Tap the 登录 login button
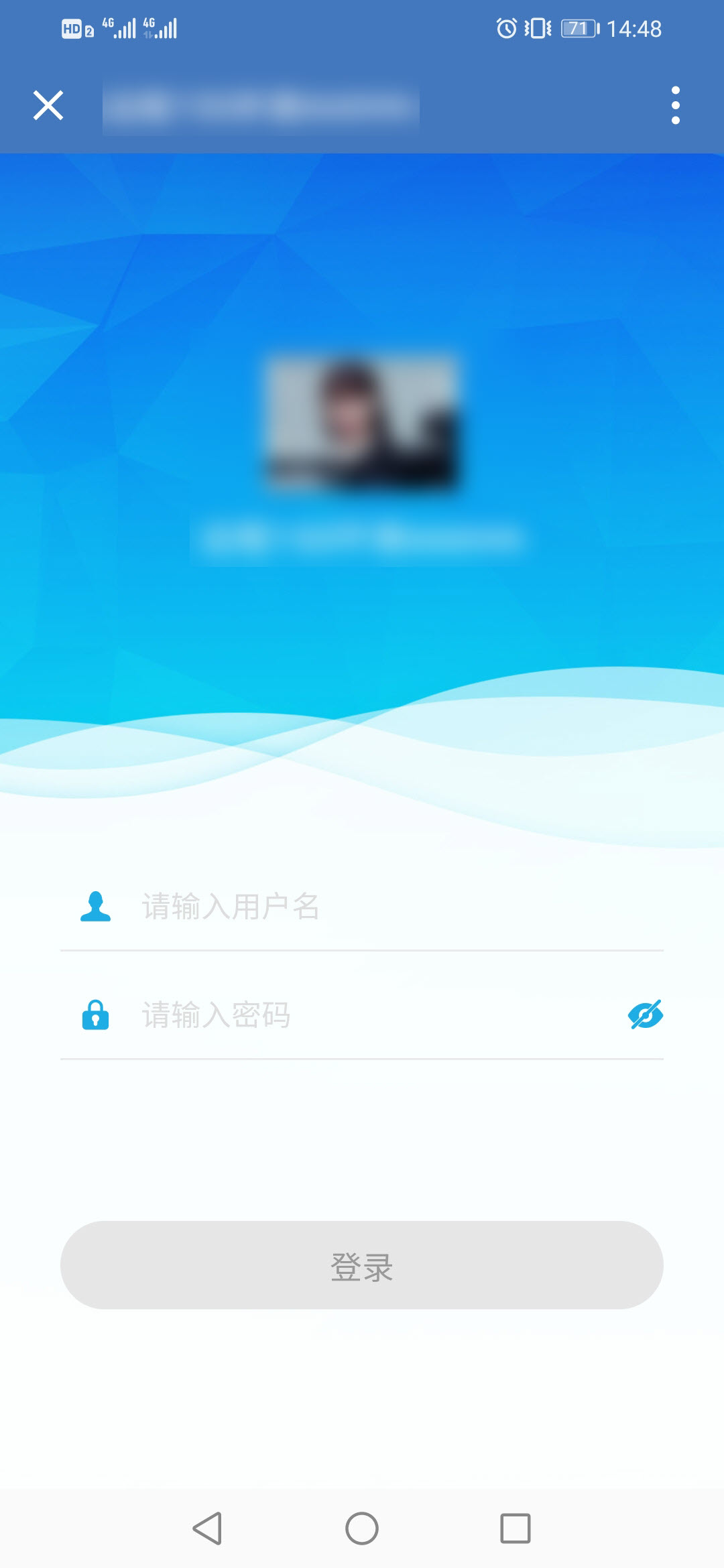724x1568 pixels. (362, 1265)
